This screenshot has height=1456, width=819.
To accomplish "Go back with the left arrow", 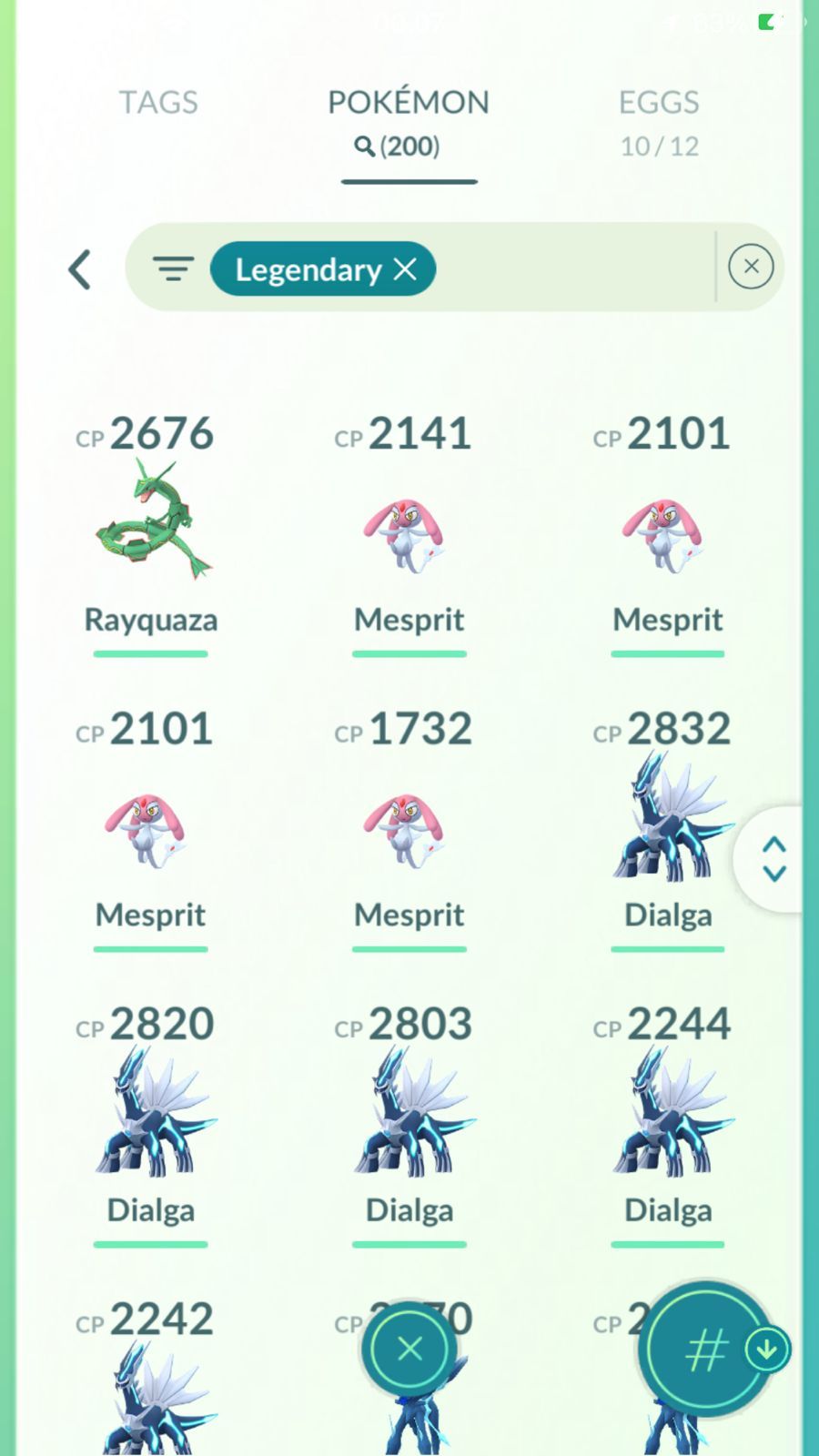I will [80, 269].
